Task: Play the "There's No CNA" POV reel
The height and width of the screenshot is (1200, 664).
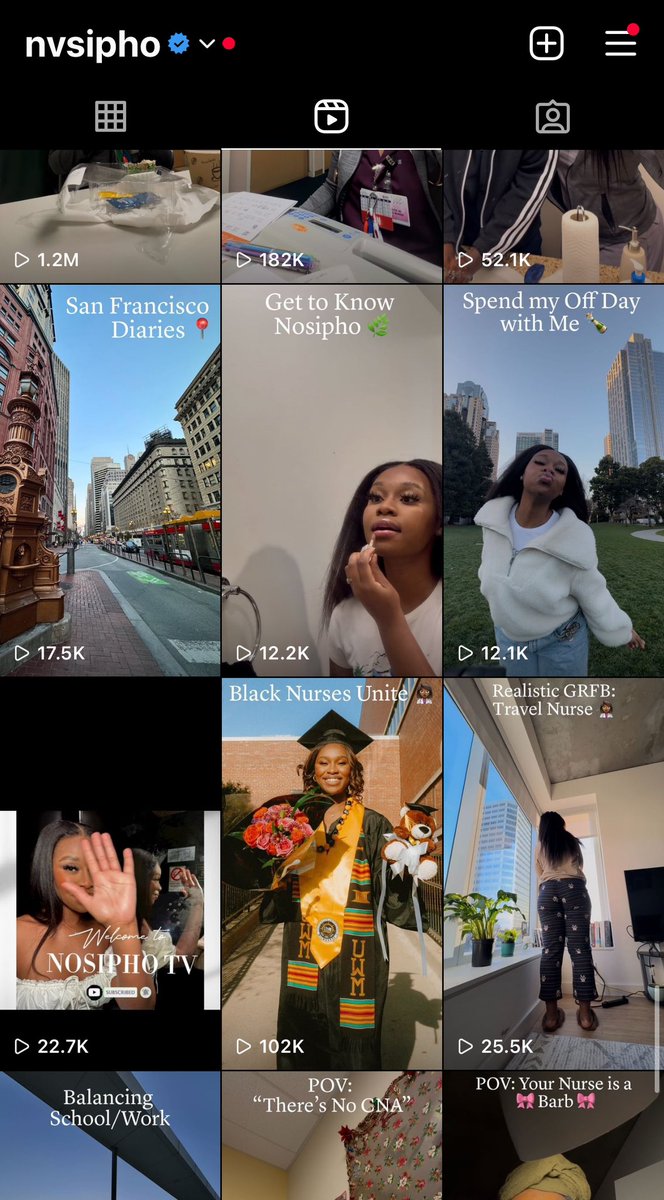Action: click(x=331, y=1136)
